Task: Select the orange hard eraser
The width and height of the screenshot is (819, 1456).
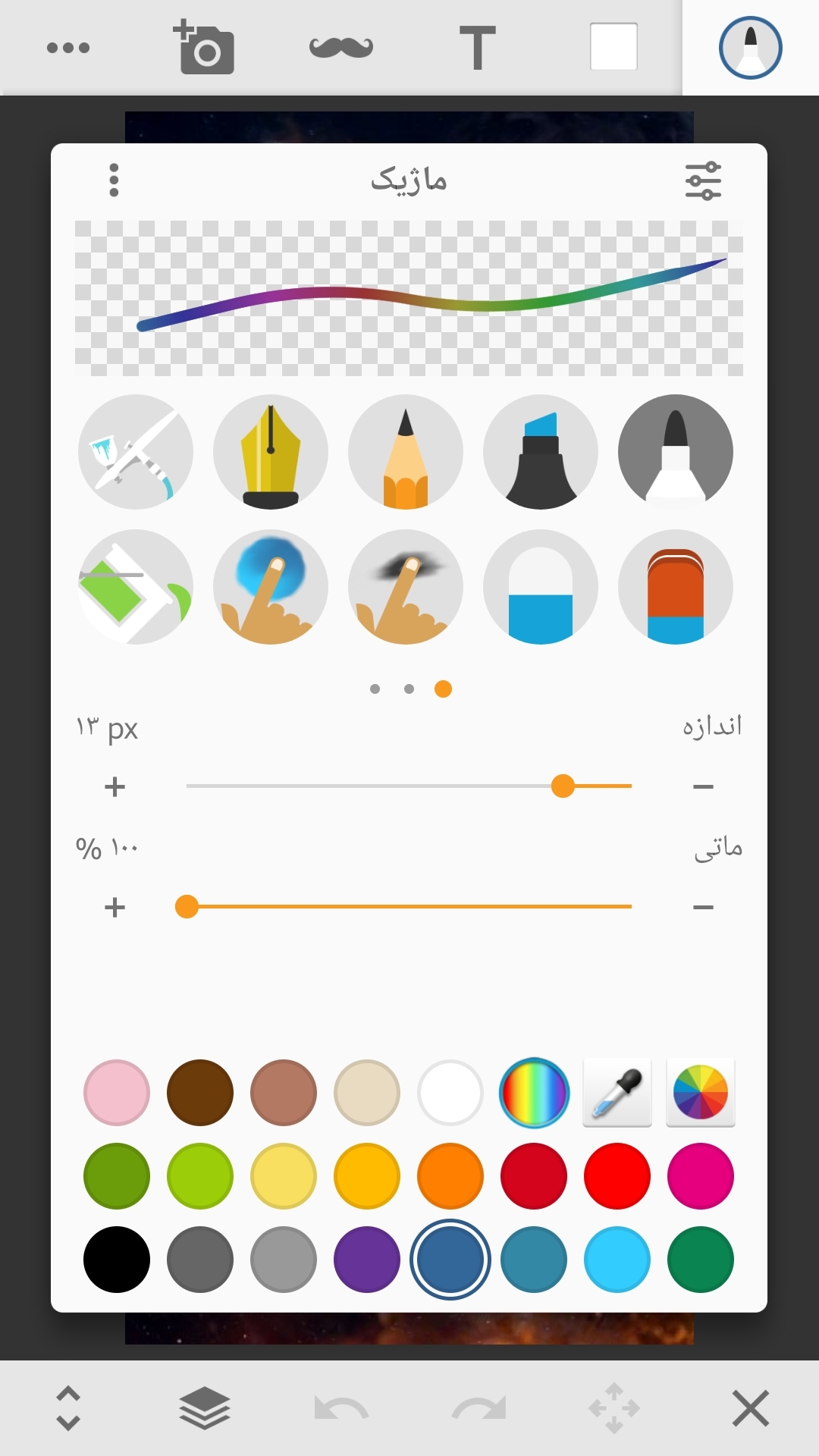Action: coord(676,587)
